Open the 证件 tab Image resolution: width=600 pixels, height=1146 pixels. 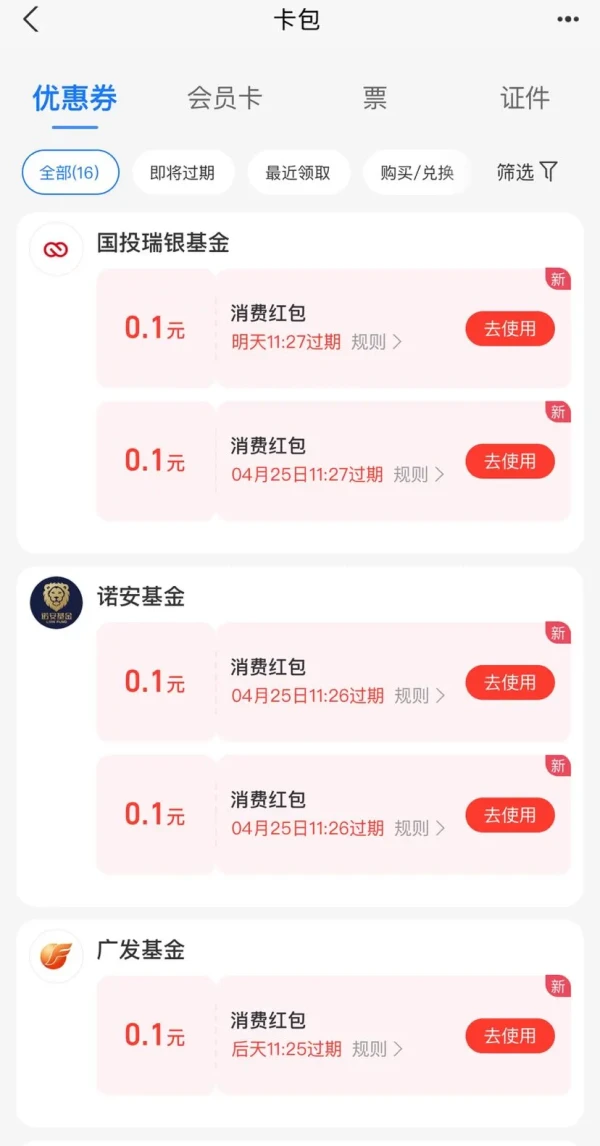click(x=525, y=98)
